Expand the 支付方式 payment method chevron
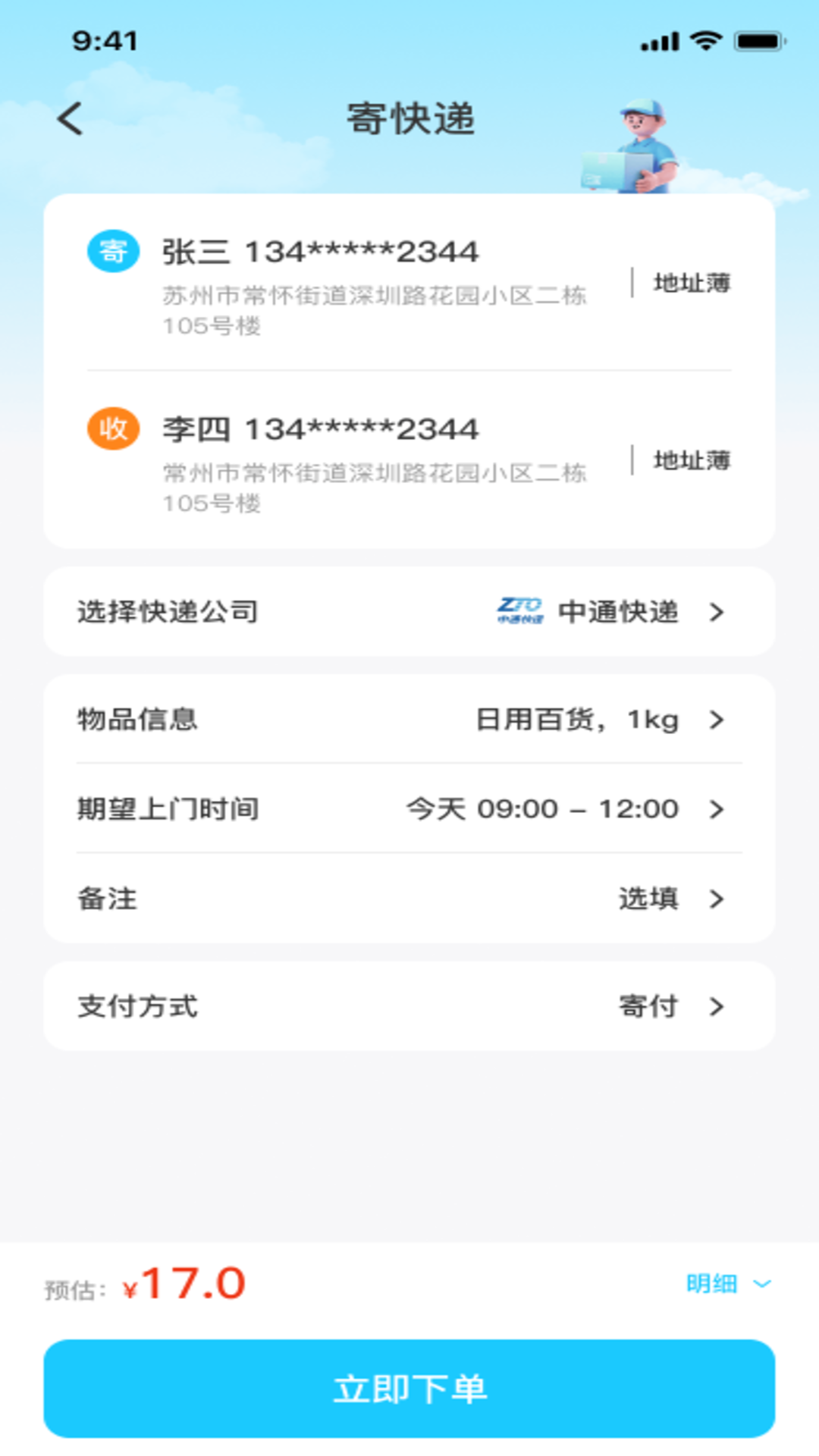The image size is (819, 1456). (716, 1007)
